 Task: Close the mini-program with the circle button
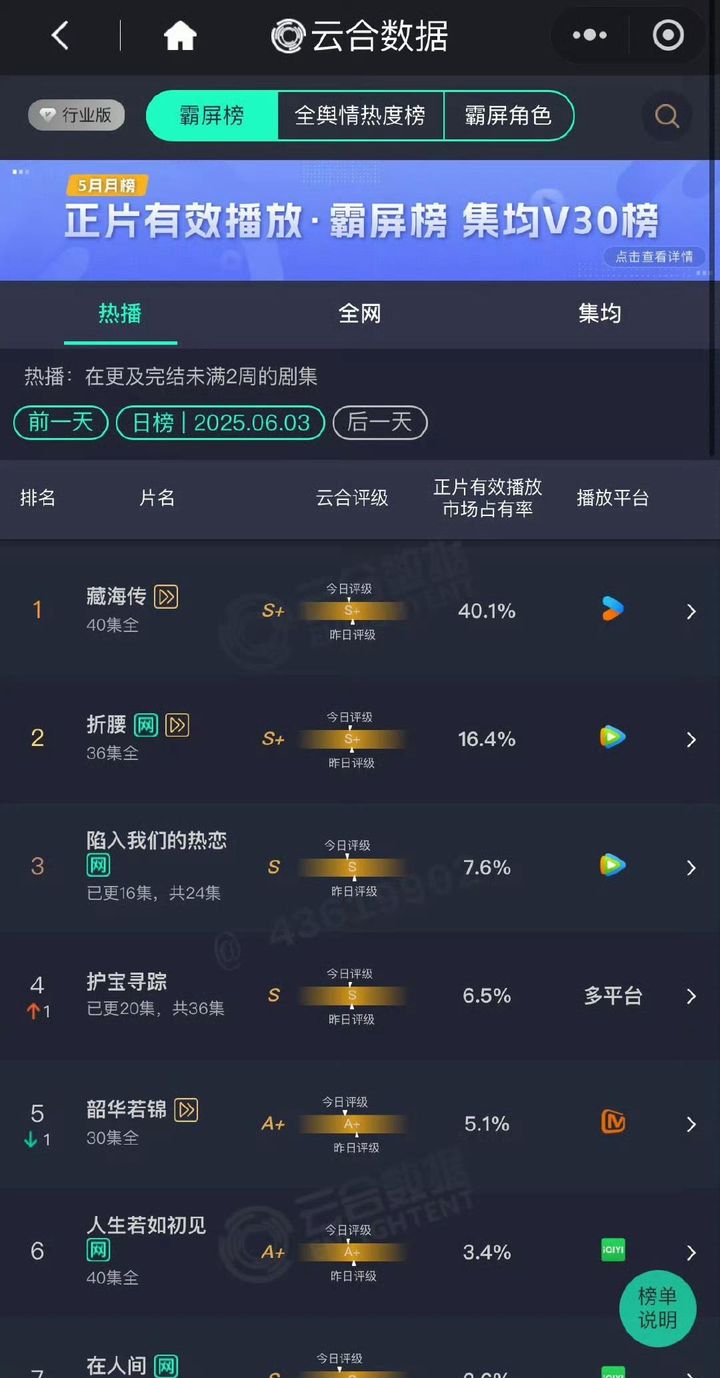pos(668,36)
